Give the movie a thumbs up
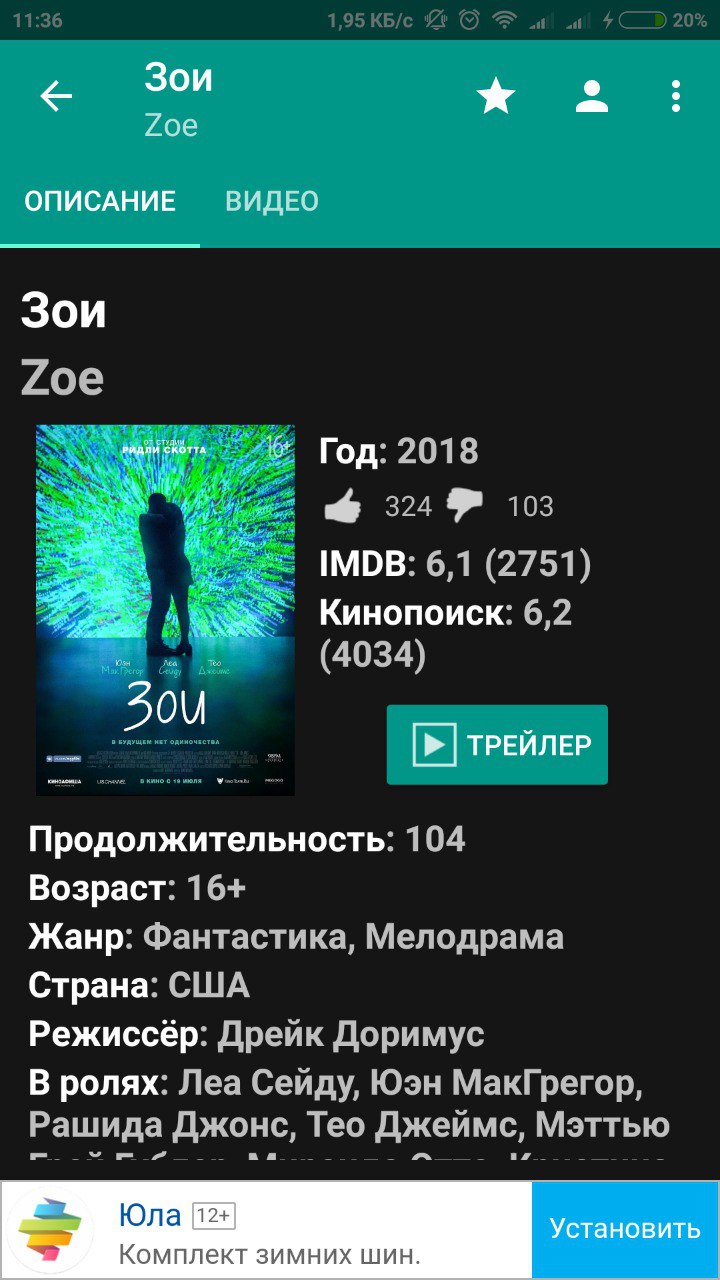The image size is (720, 1280). tap(343, 507)
